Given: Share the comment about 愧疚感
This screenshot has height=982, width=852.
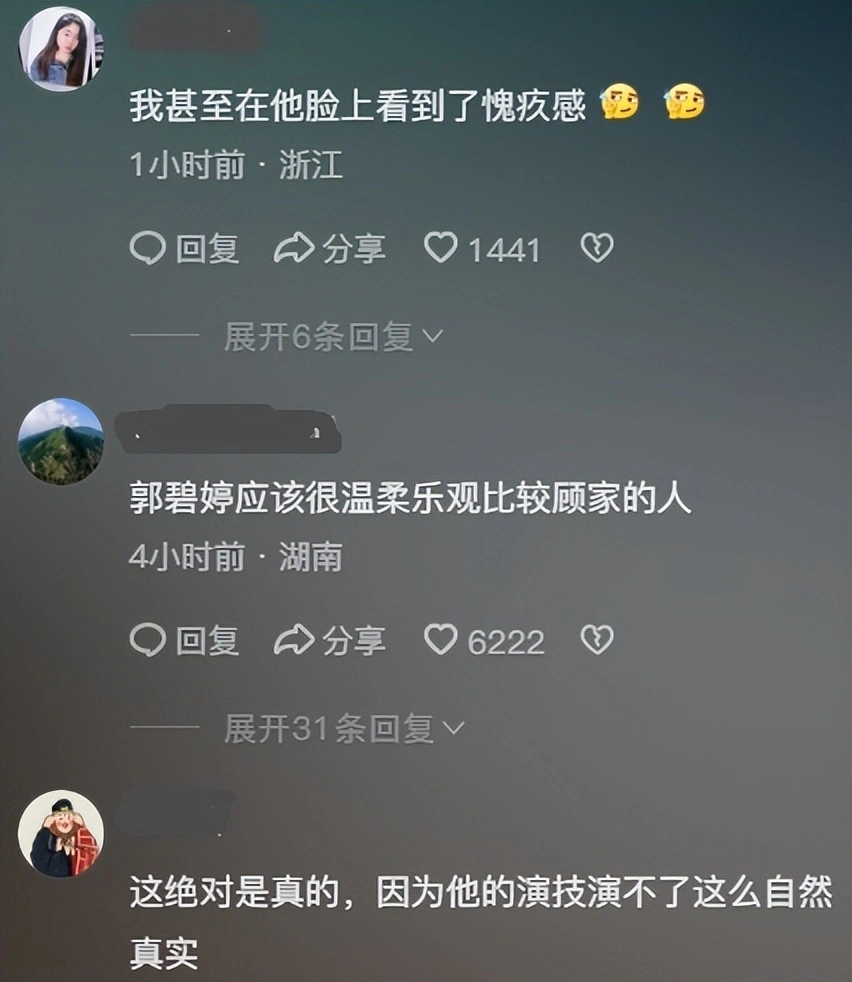Looking at the screenshot, I should click(330, 249).
